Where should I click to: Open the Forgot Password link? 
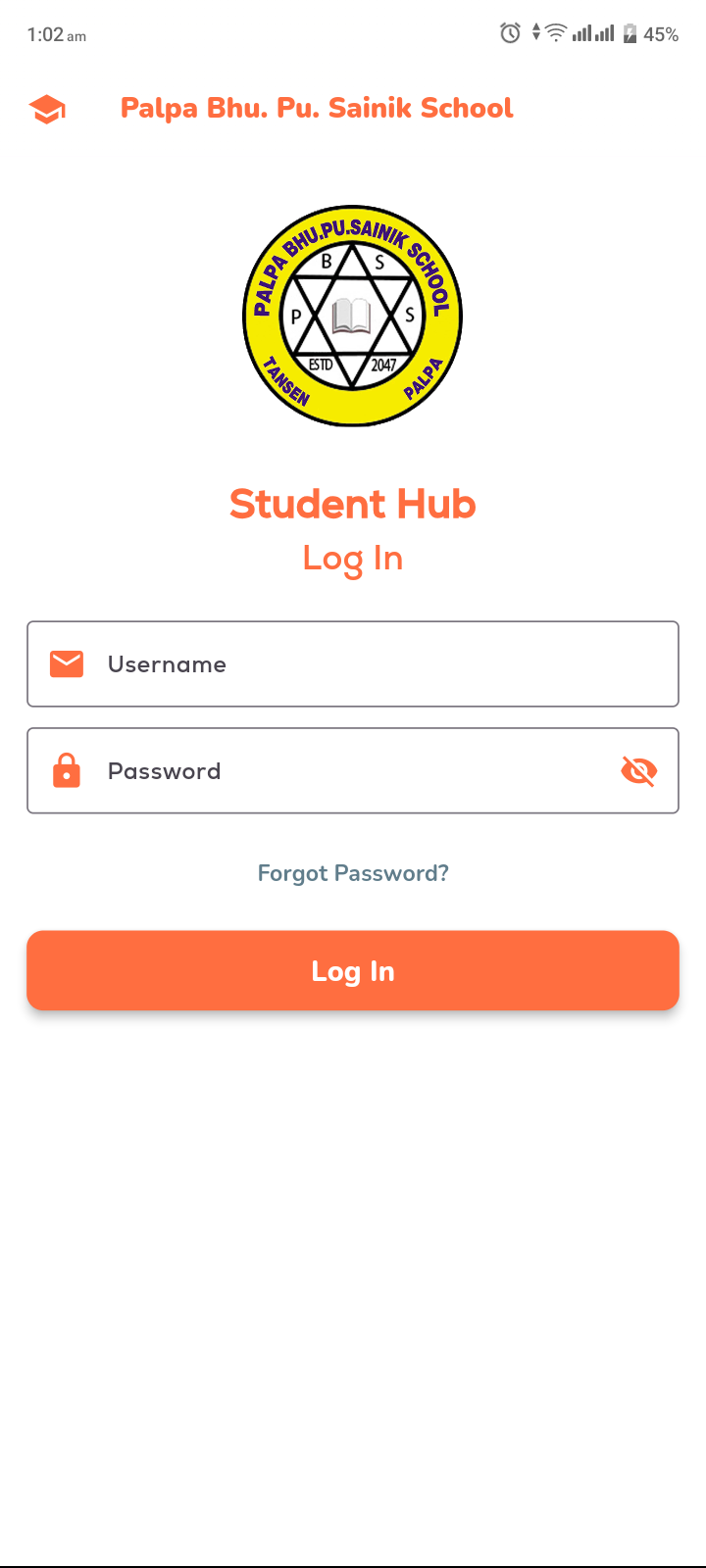pyautogui.click(x=353, y=873)
